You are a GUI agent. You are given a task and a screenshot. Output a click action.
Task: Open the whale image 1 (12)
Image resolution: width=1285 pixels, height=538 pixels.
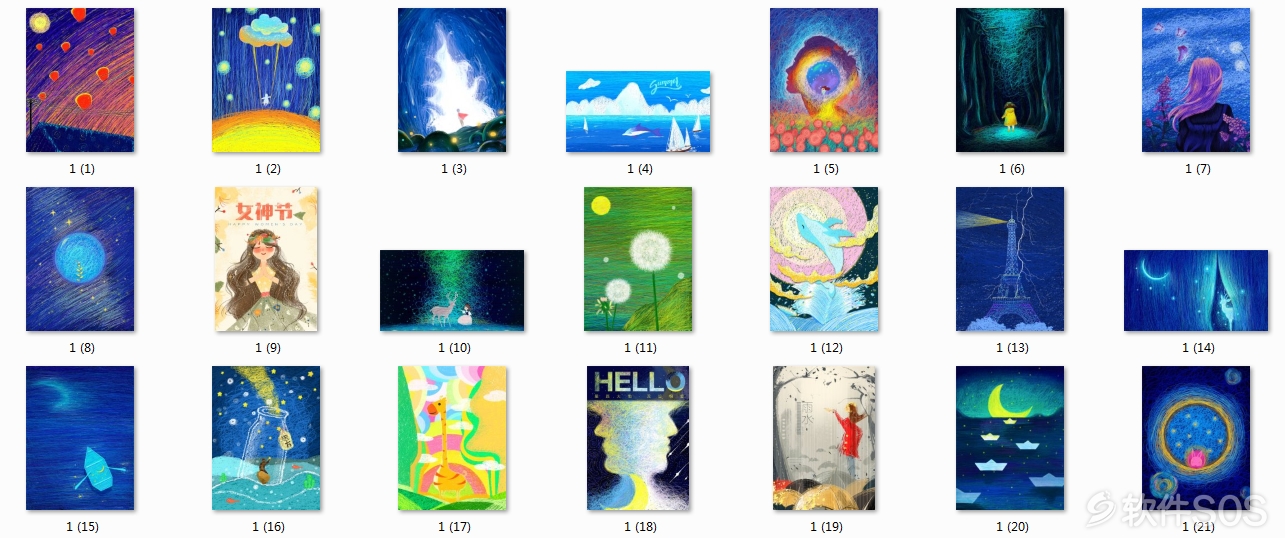[824, 259]
